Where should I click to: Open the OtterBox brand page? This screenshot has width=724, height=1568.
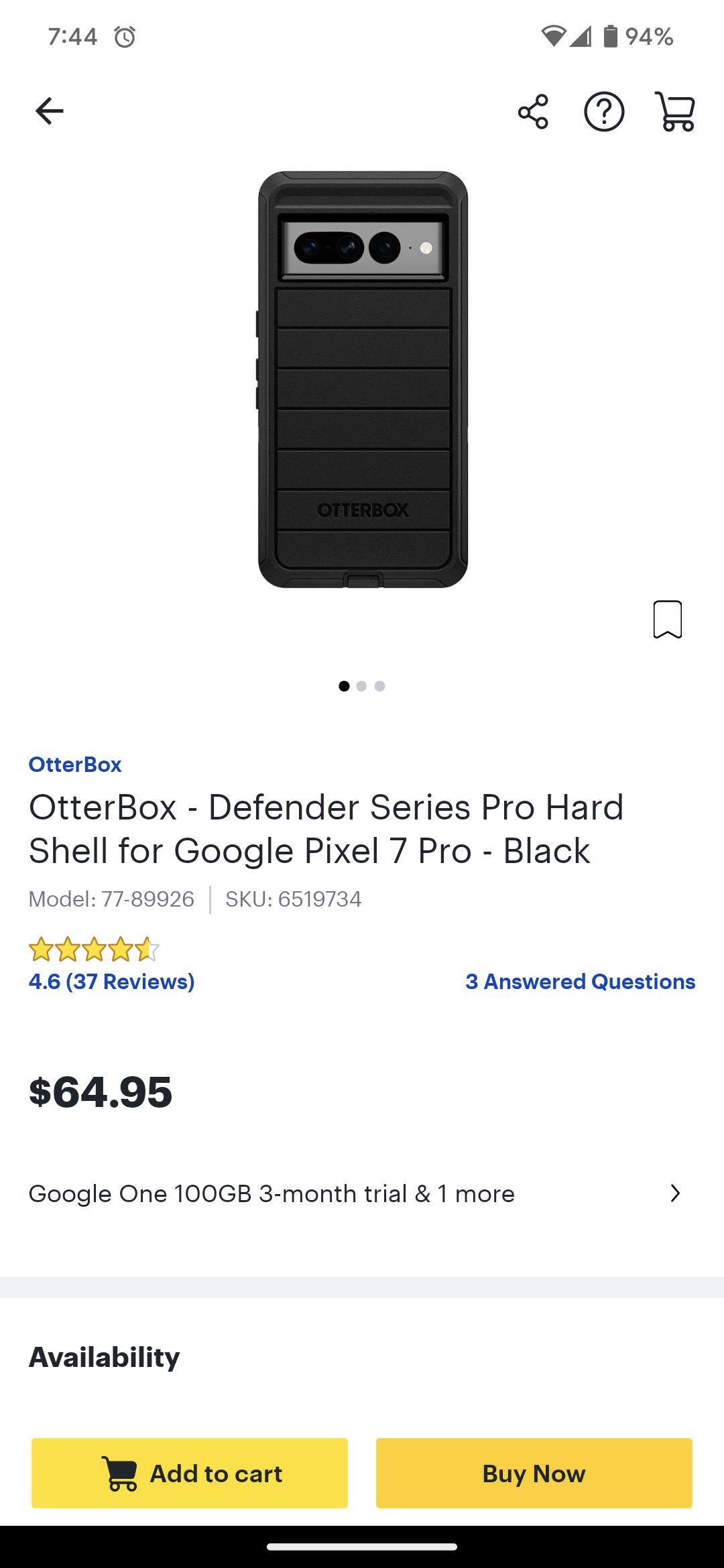[74, 765]
